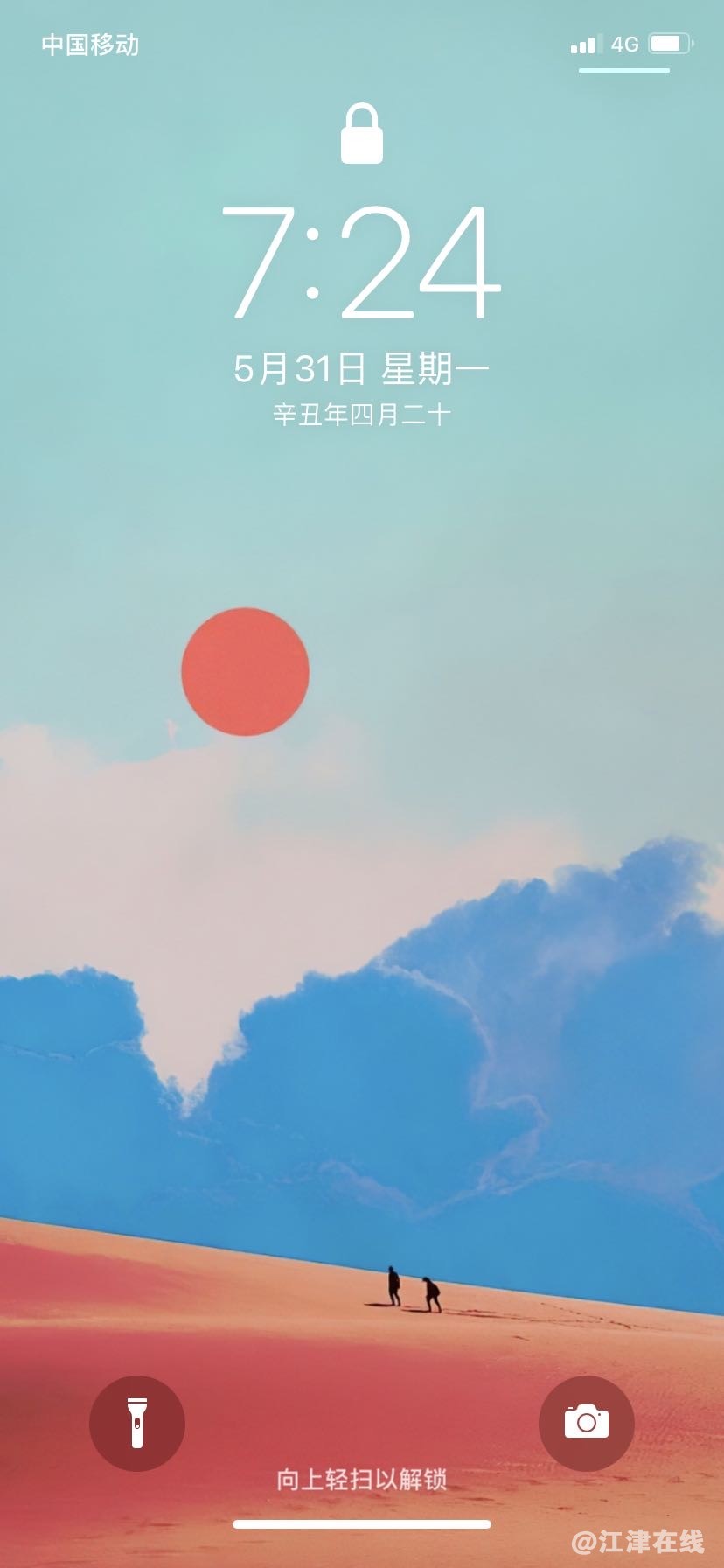The image size is (724, 1568).
Task: Open the camera from the lock screen
Action: 586,1423
